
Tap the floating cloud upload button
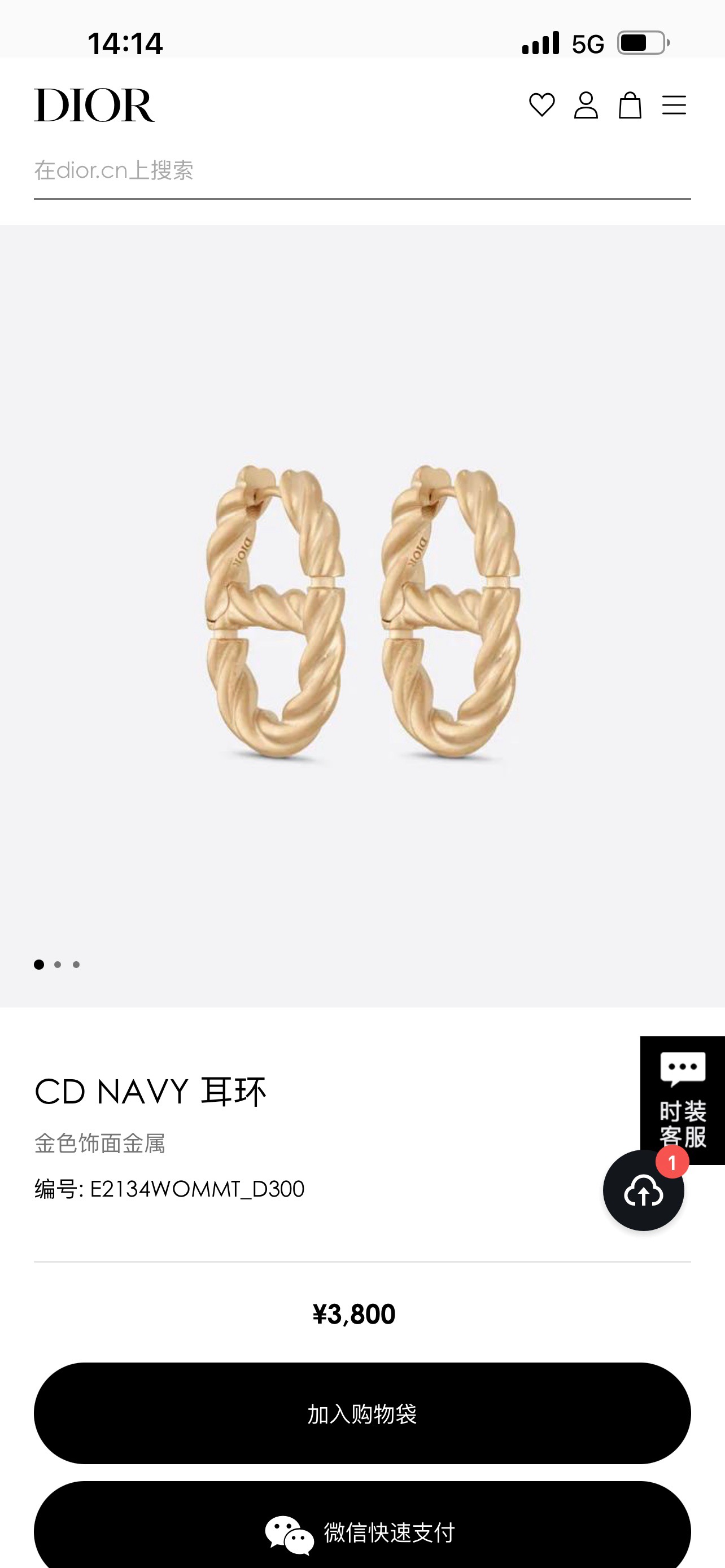643,1190
